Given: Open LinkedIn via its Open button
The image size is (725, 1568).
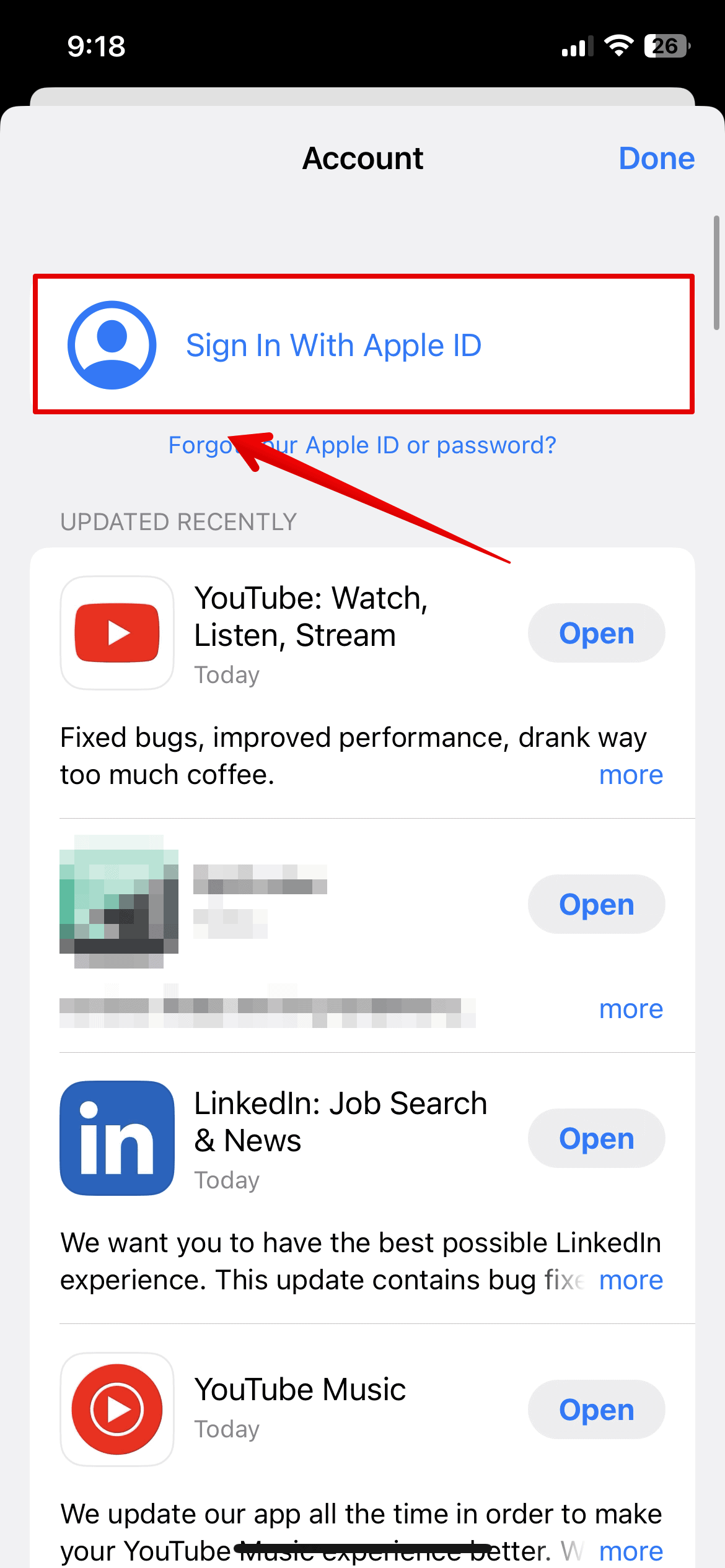Looking at the screenshot, I should [596, 1138].
